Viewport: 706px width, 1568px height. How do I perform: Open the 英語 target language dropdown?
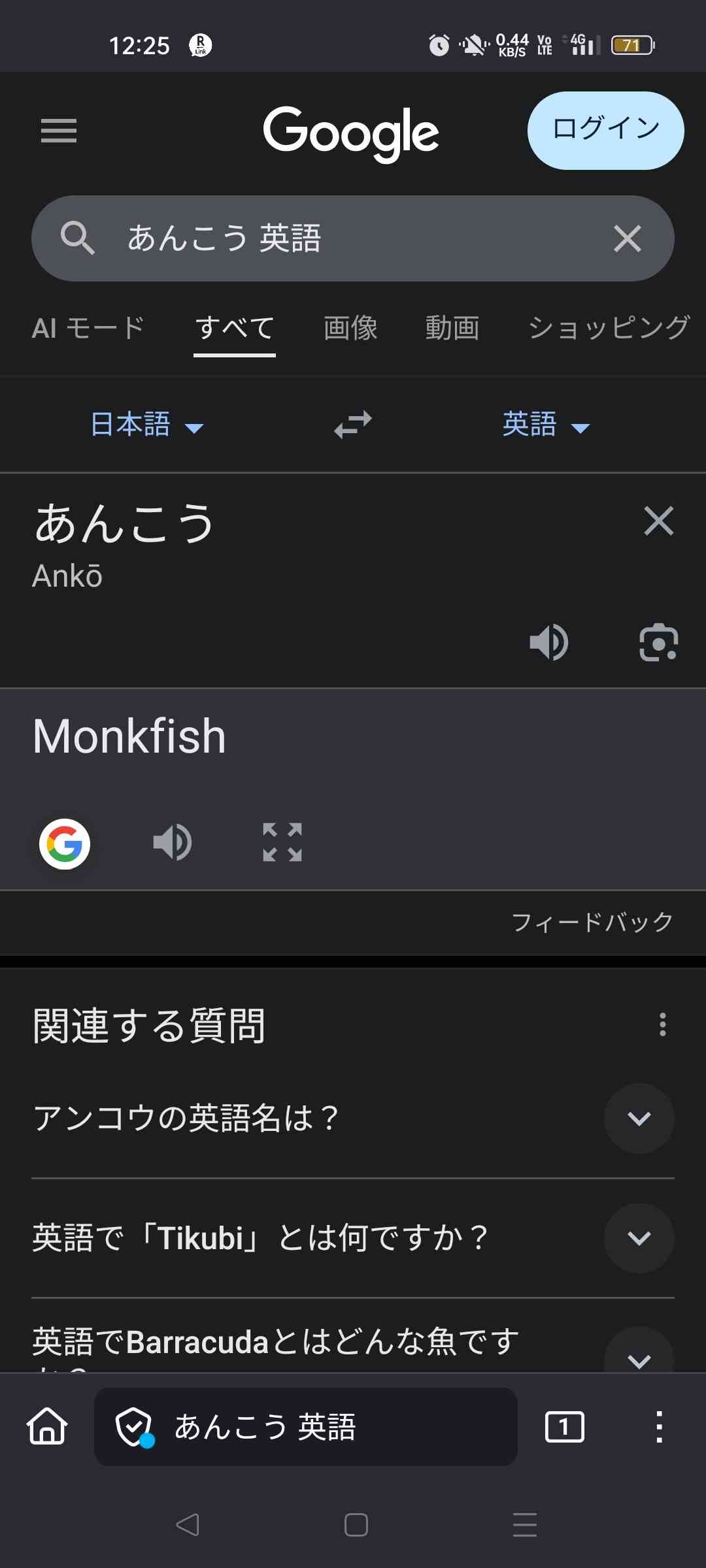tap(546, 425)
